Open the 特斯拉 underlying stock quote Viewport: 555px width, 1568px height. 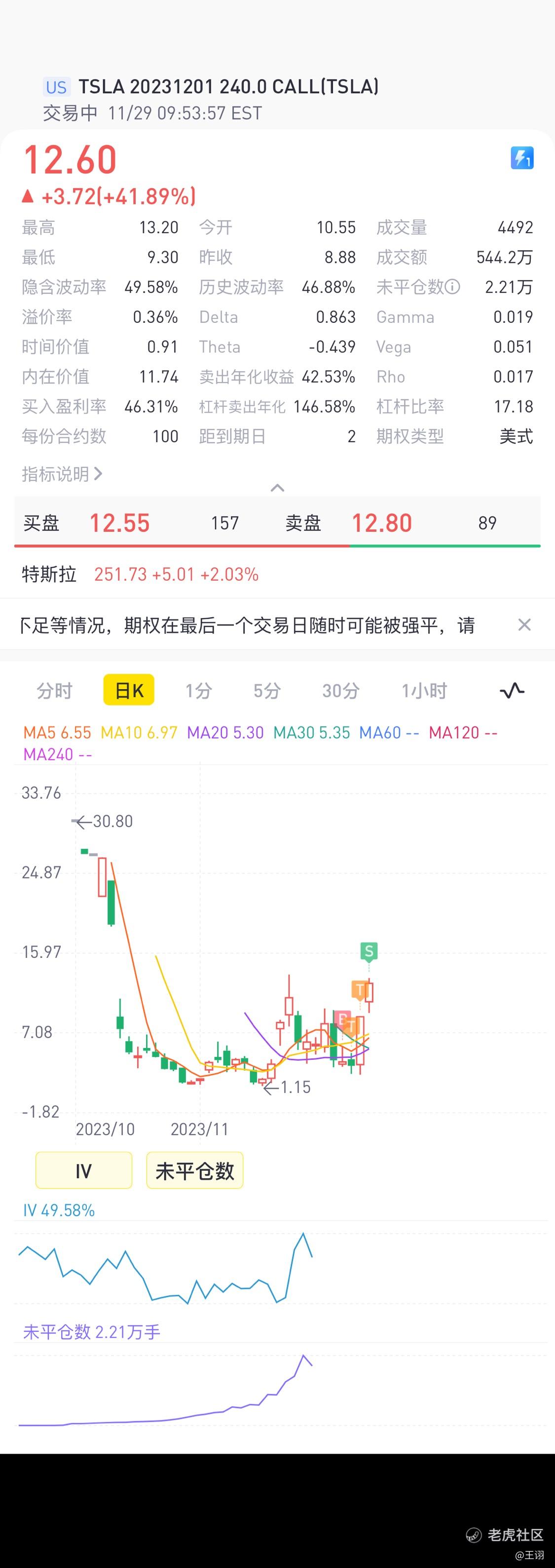140,574
